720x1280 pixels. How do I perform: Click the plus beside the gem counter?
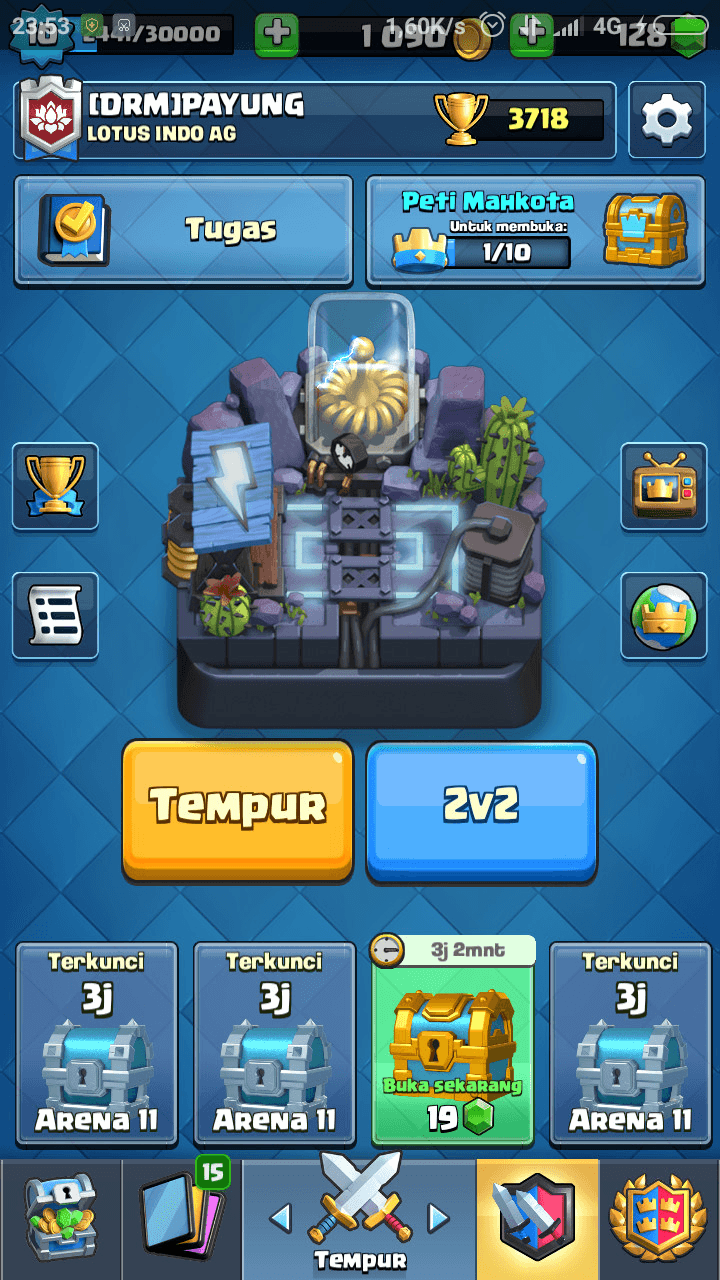530,33
